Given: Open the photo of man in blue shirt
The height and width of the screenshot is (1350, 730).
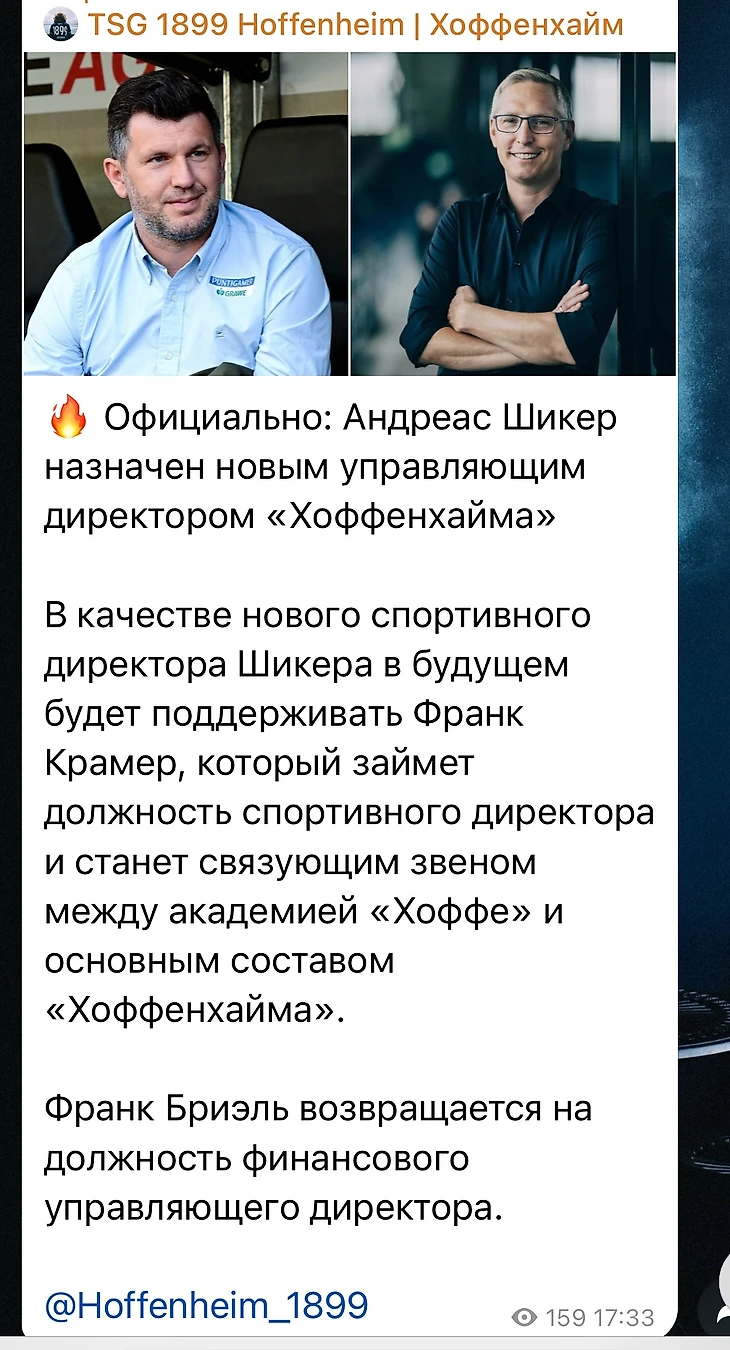Looking at the screenshot, I should coord(185,215).
